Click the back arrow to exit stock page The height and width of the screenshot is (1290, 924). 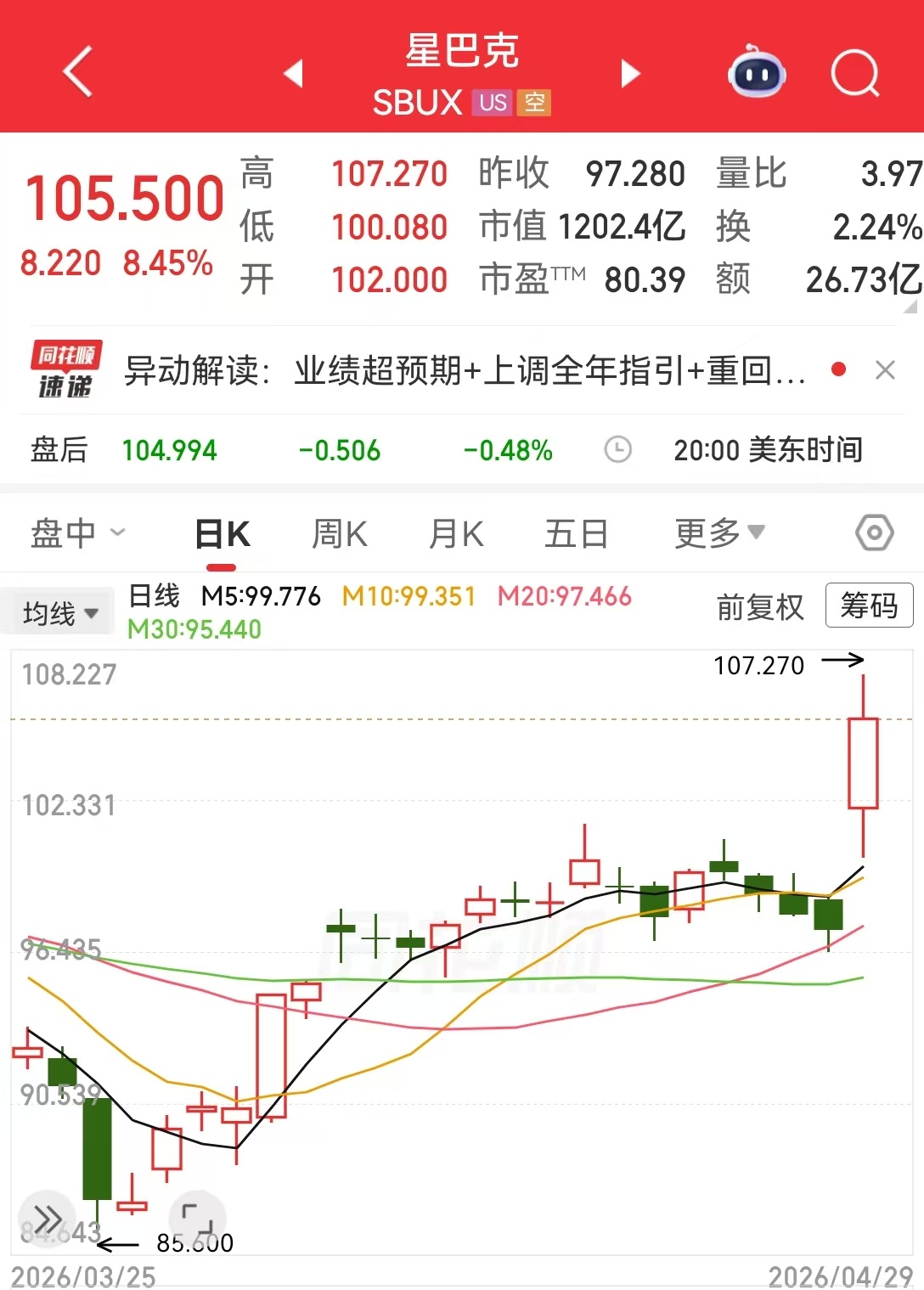click(x=76, y=72)
